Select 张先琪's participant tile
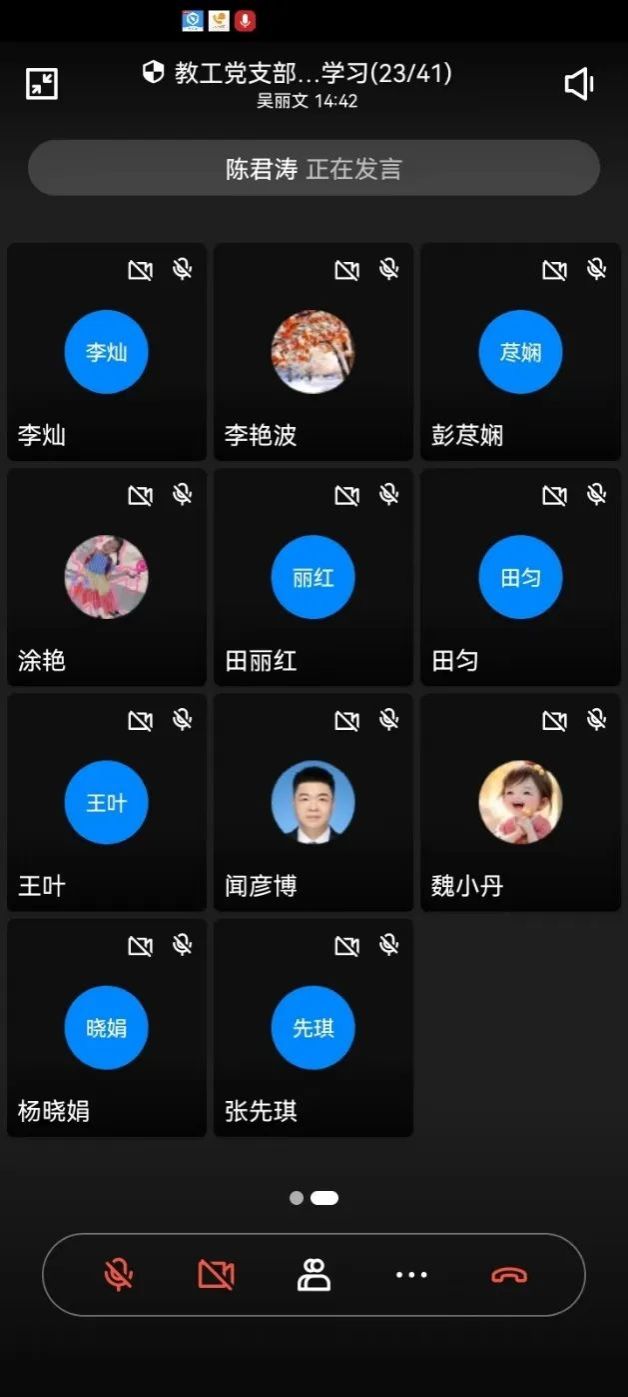 tap(313, 1027)
